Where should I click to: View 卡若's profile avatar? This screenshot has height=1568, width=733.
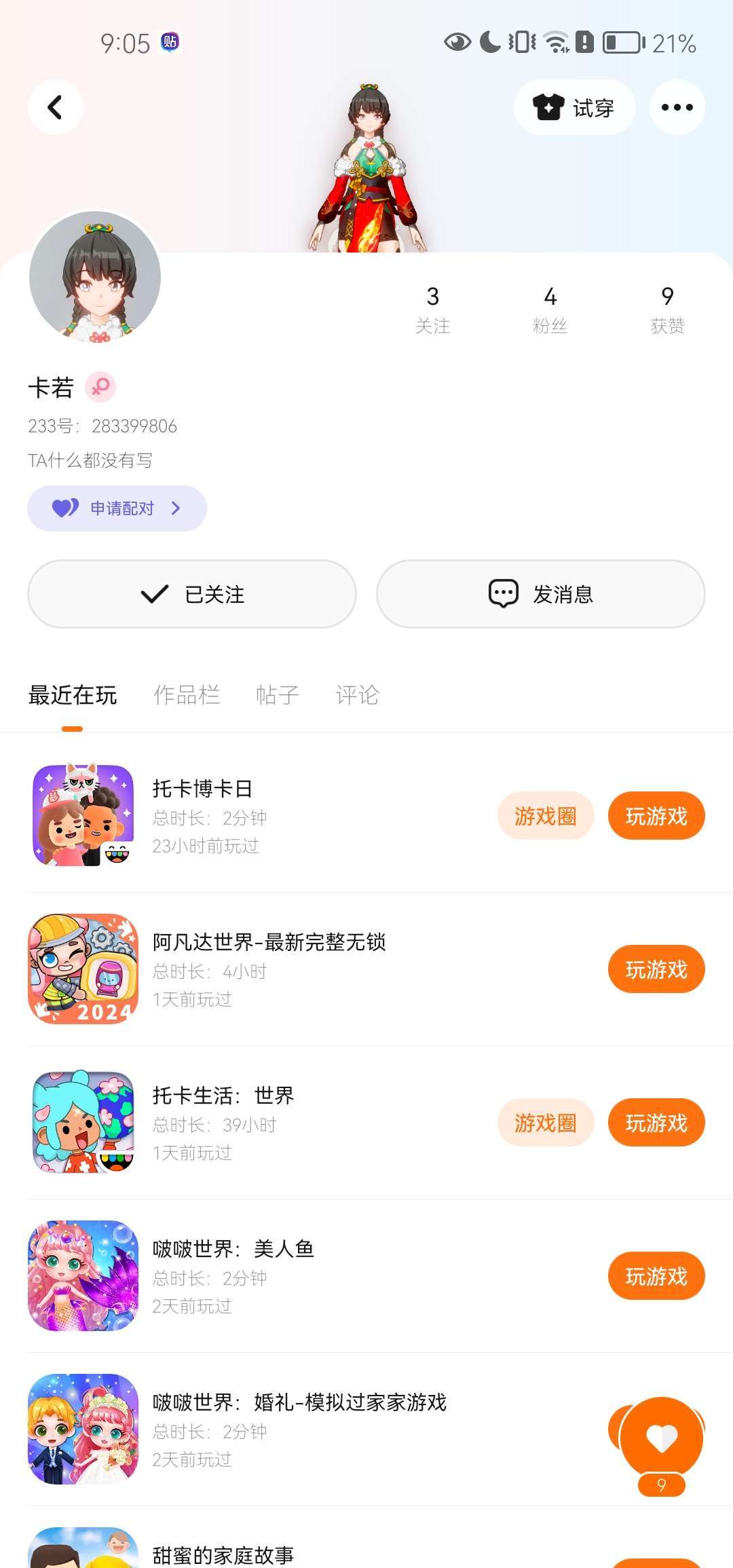tap(95, 276)
